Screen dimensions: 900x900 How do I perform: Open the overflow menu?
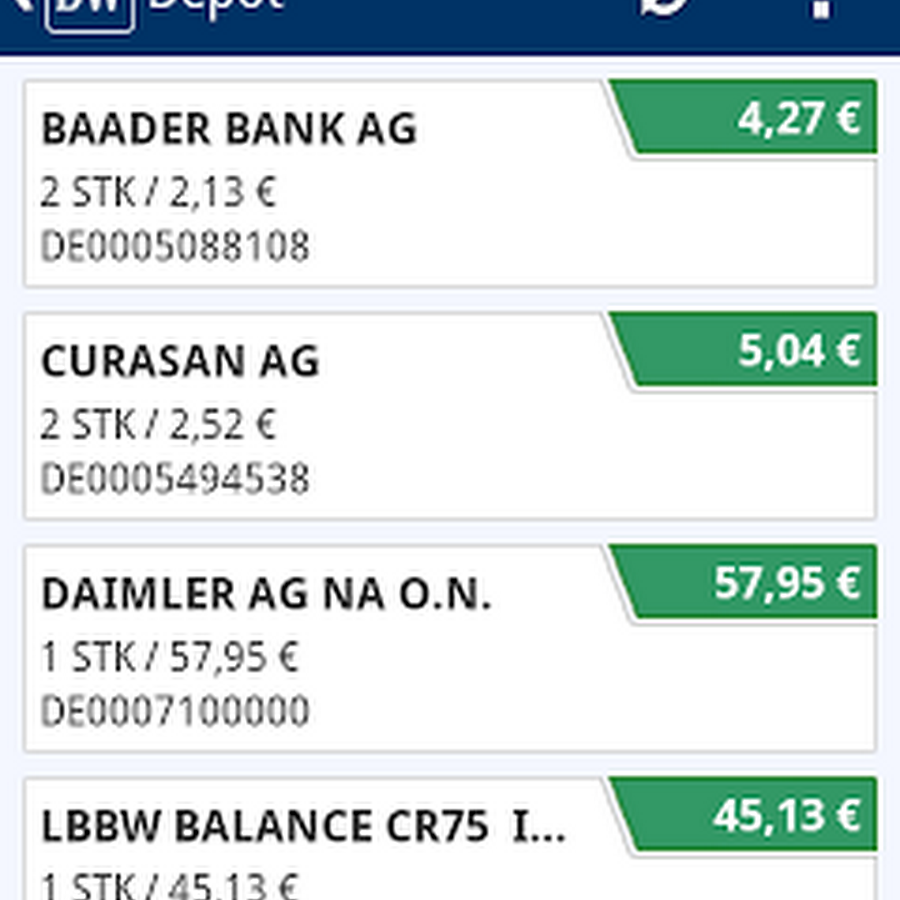point(820,8)
